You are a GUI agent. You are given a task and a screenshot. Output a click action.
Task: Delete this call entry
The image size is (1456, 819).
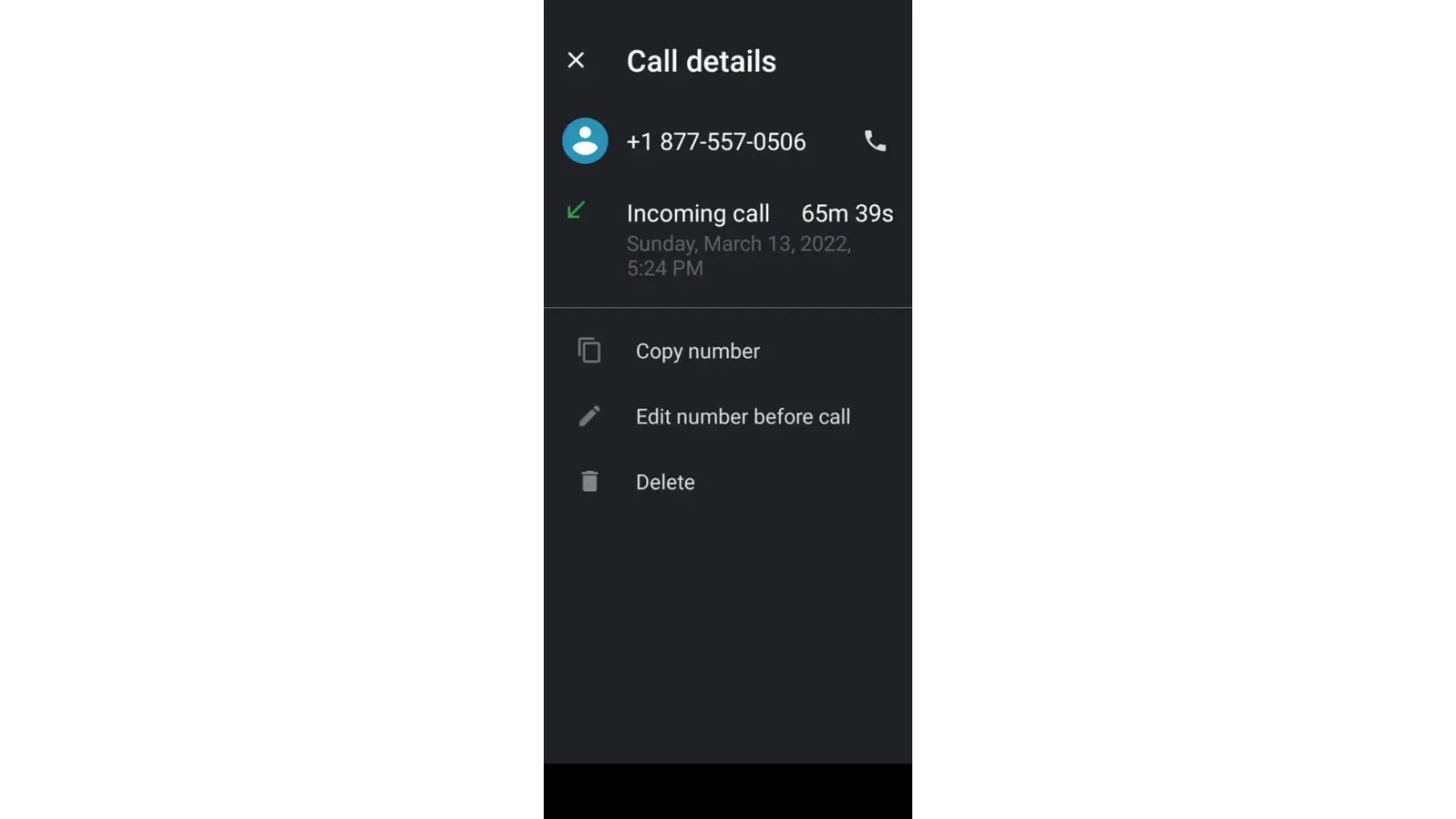coord(665,482)
